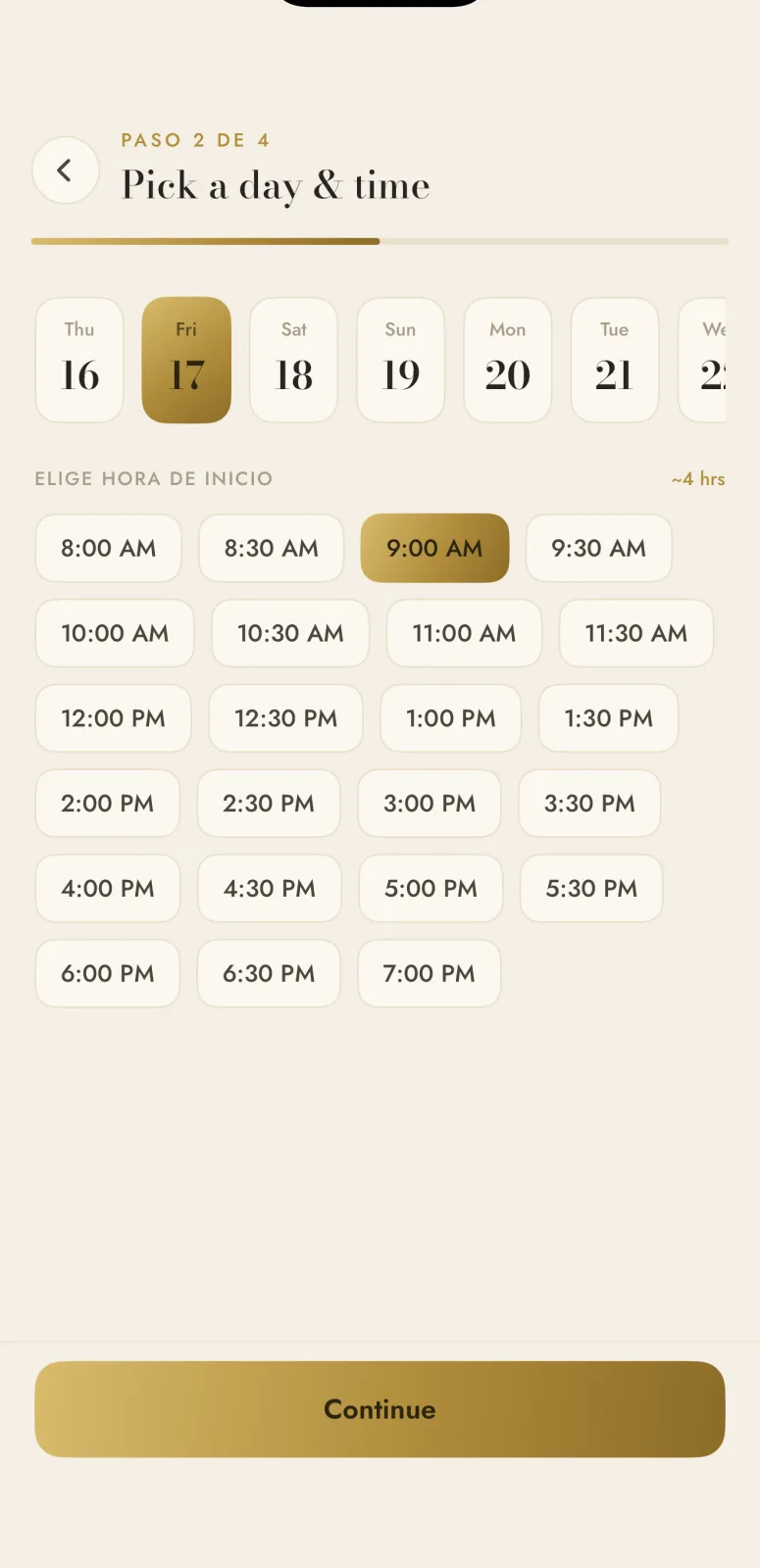Pick 12:00 PM start time

(x=113, y=718)
